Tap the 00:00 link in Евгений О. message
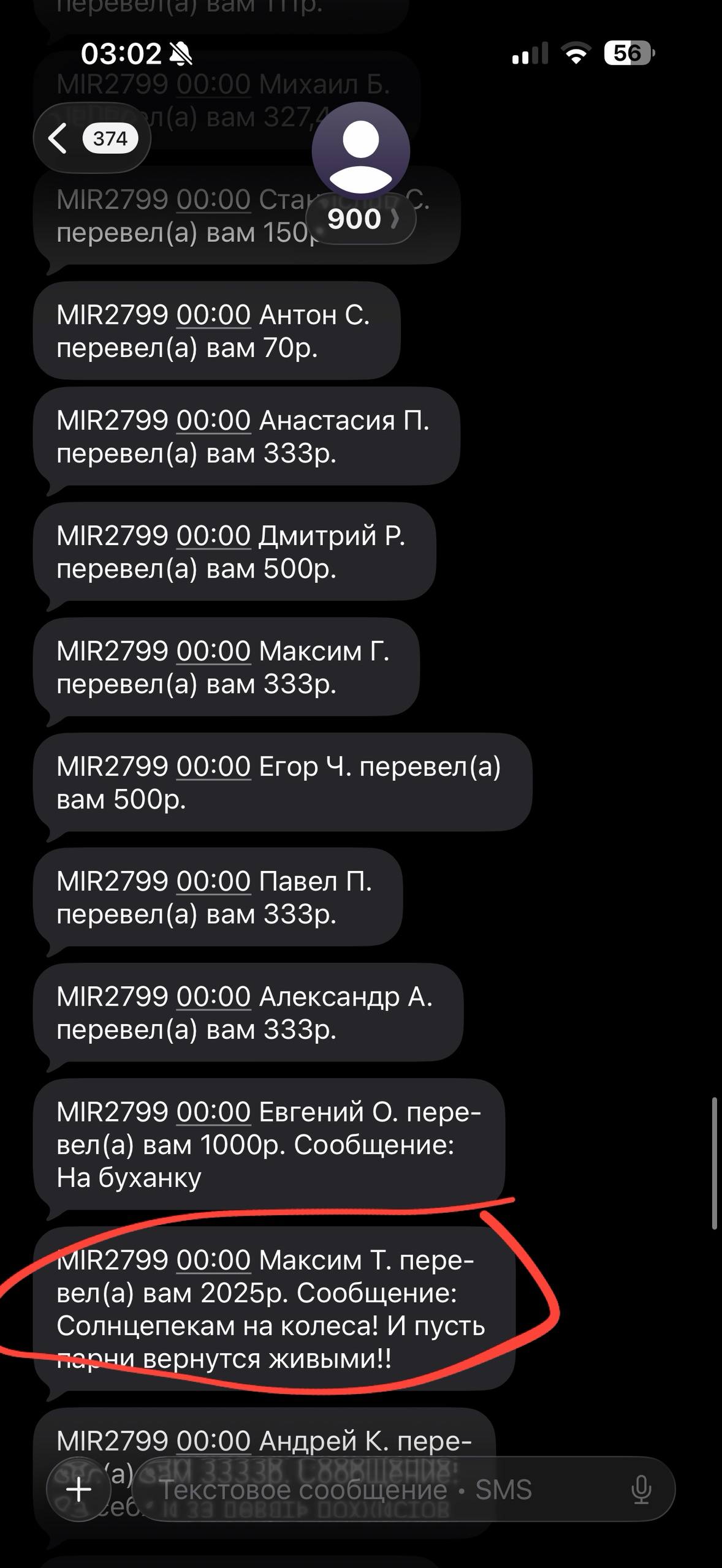This screenshot has height=1568, width=722. tap(213, 1112)
